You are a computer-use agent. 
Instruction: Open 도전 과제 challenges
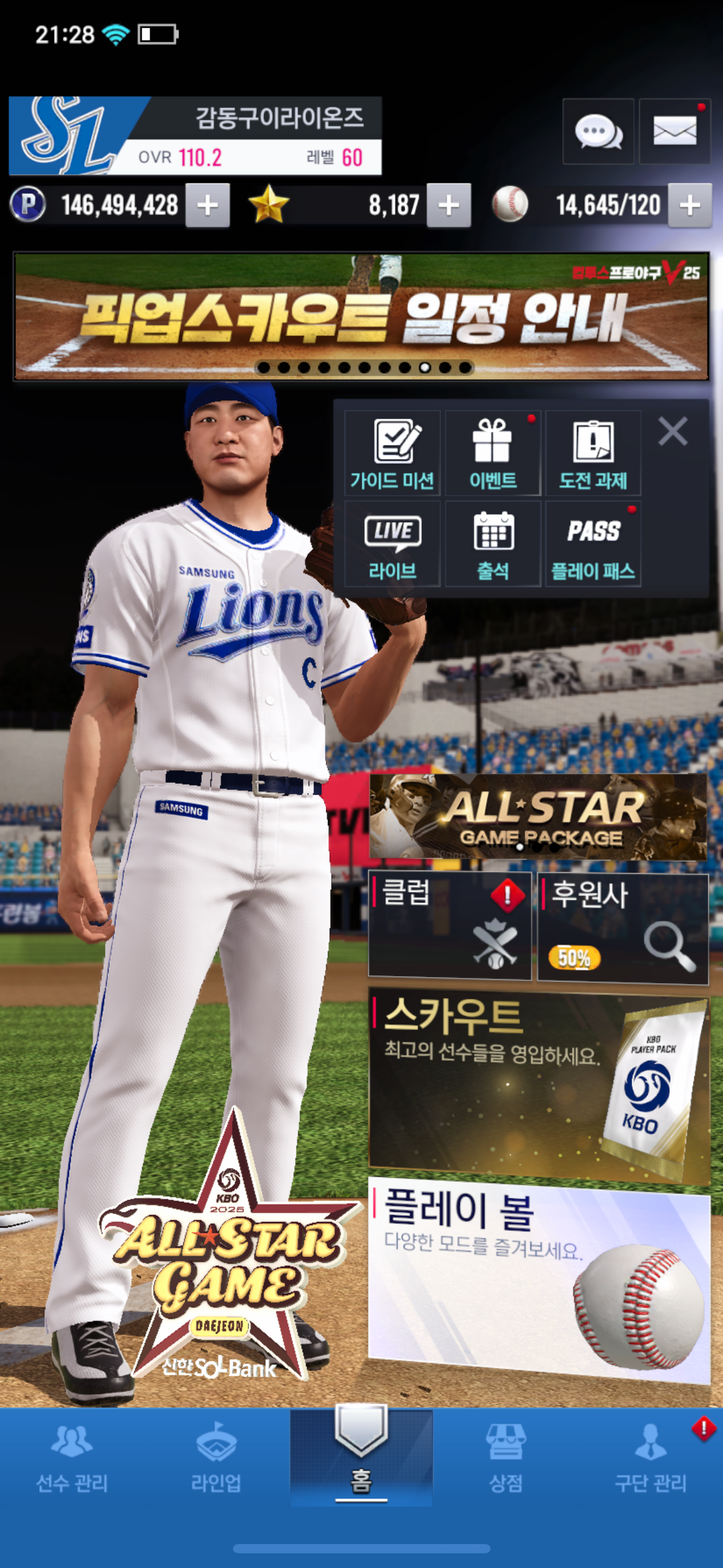593,454
